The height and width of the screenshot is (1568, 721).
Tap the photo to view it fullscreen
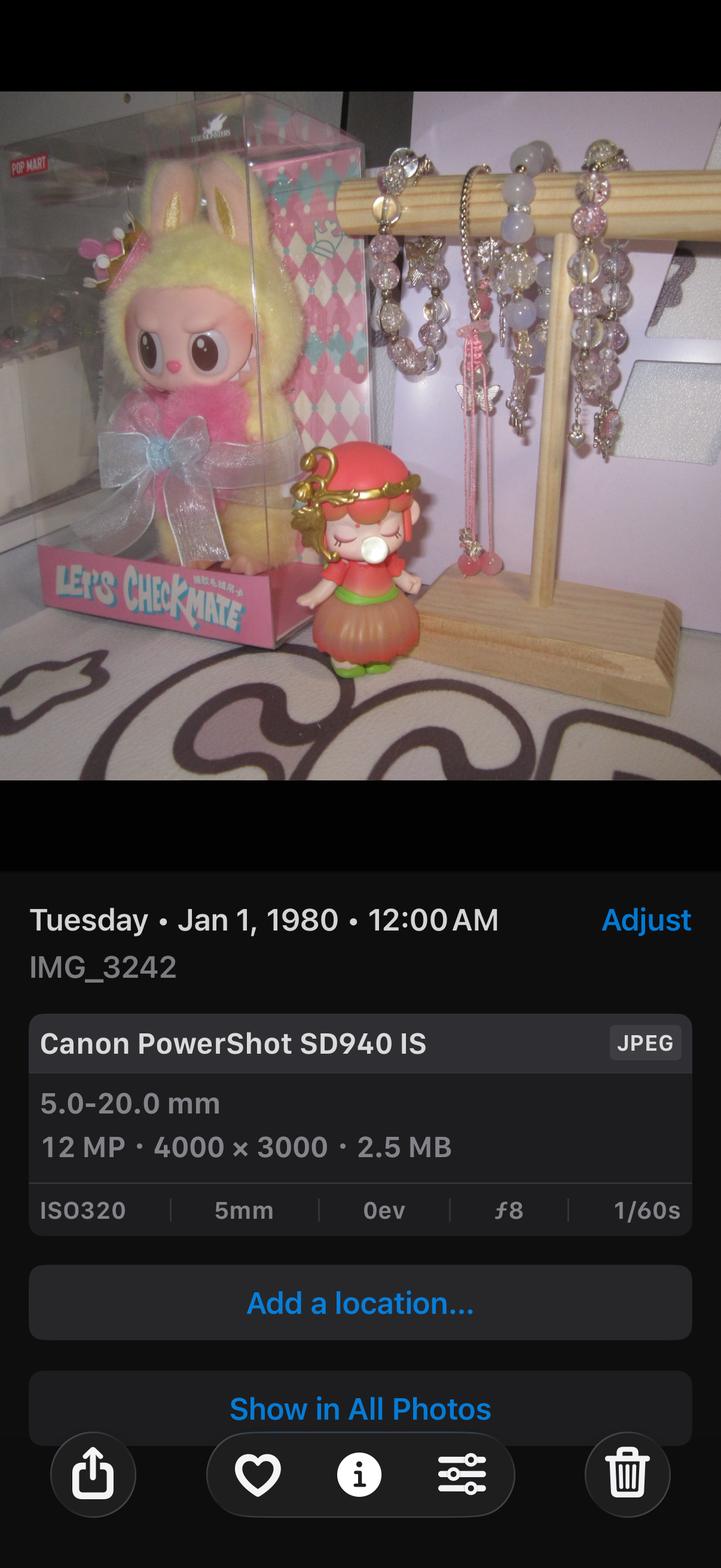tap(360, 436)
